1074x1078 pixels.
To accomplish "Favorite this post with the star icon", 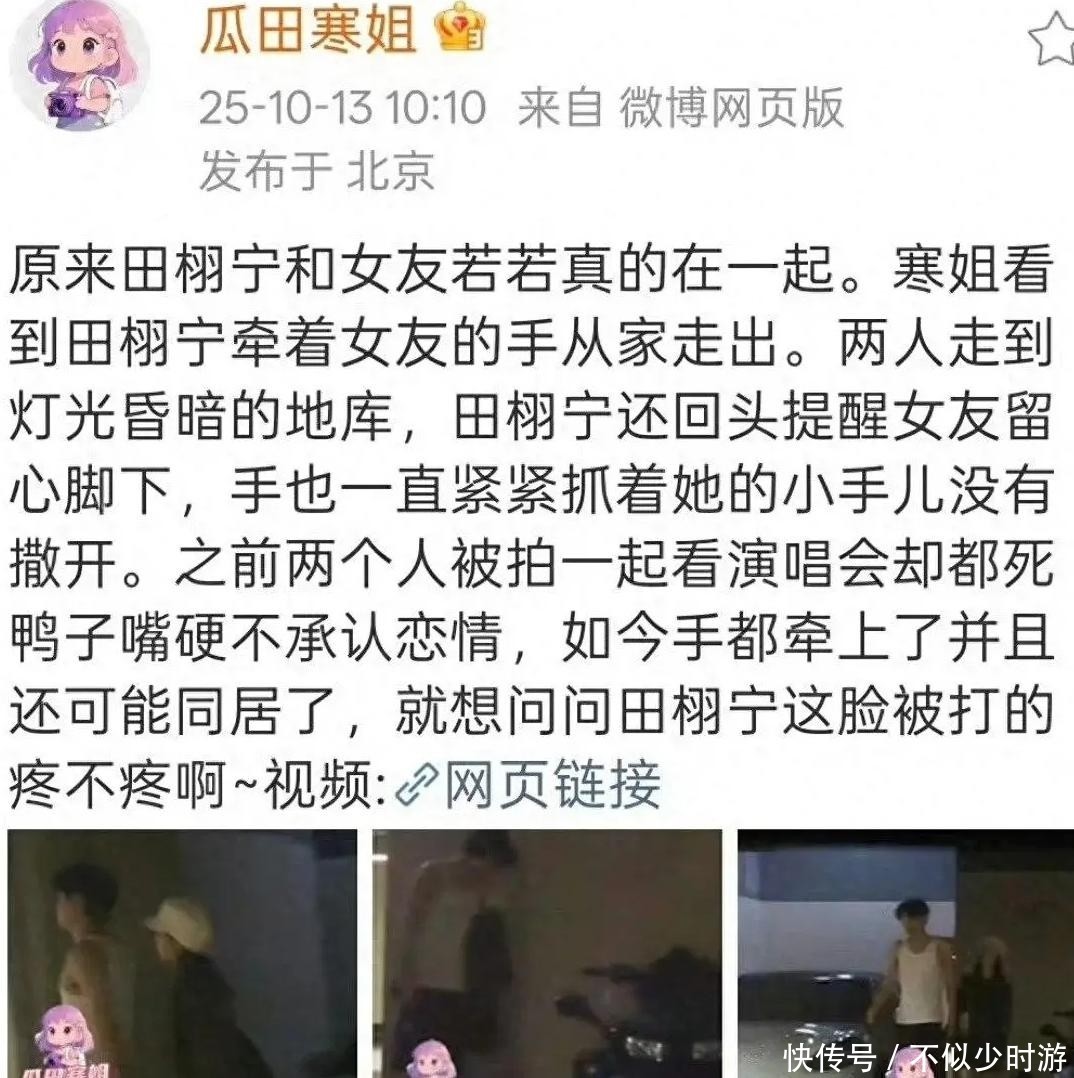I will pyautogui.click(x=1053, y=42).
